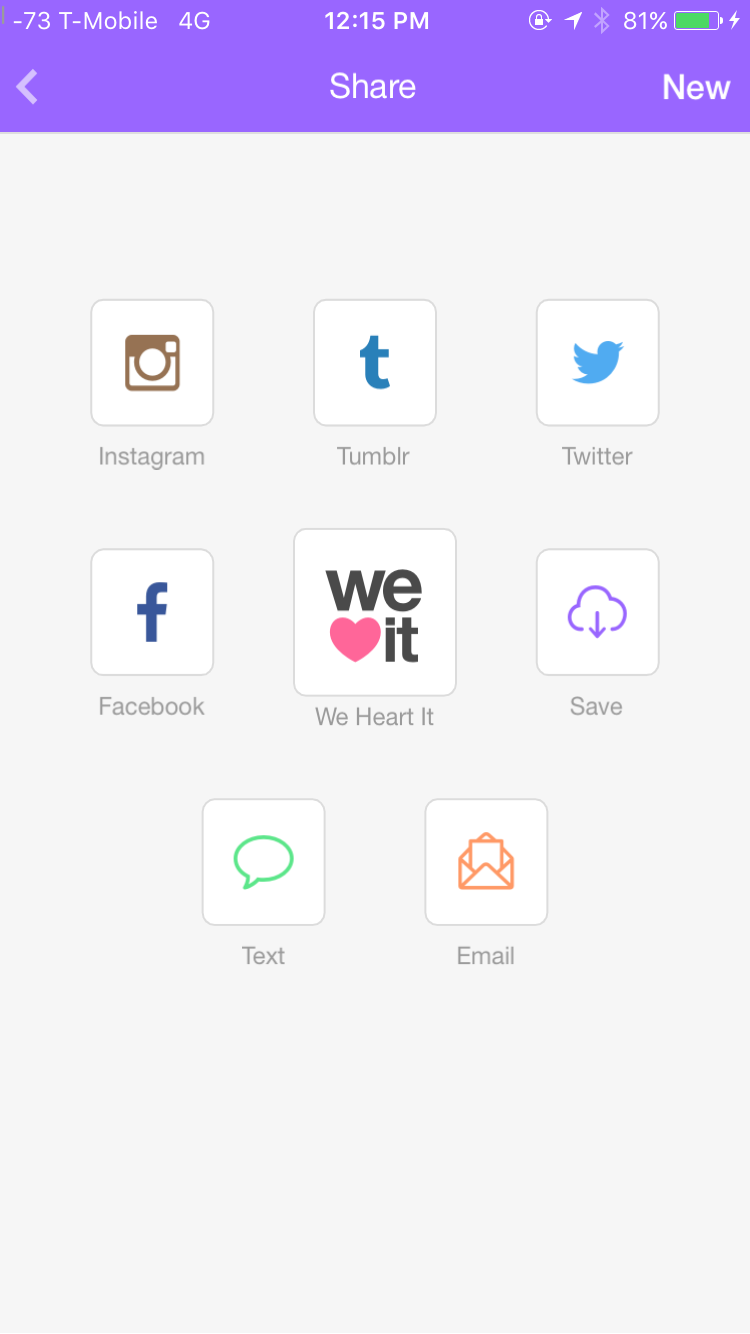Tap the Bluetooth icon in the status bar

[x=603, y=20]
